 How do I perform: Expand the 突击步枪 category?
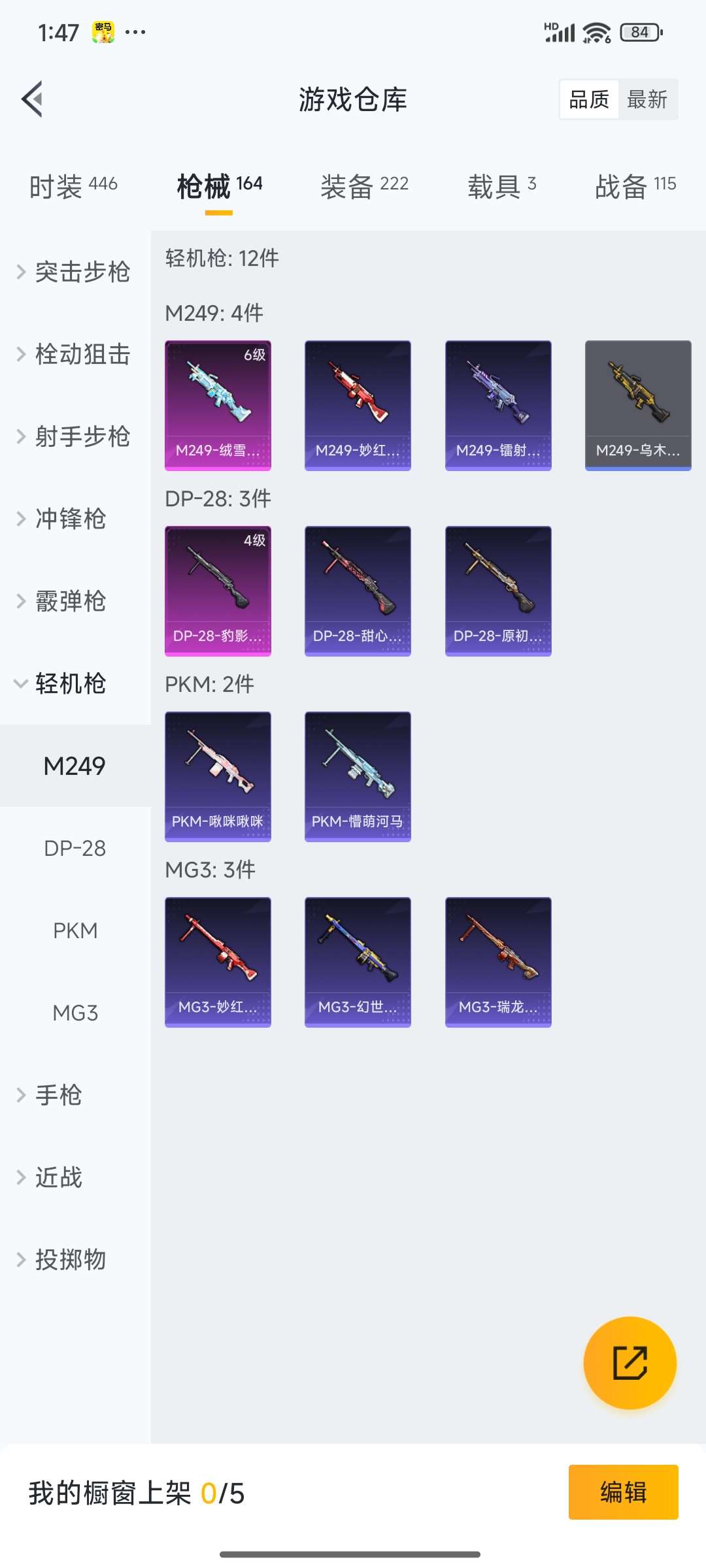pyautogui.click(x=75, y=273)
